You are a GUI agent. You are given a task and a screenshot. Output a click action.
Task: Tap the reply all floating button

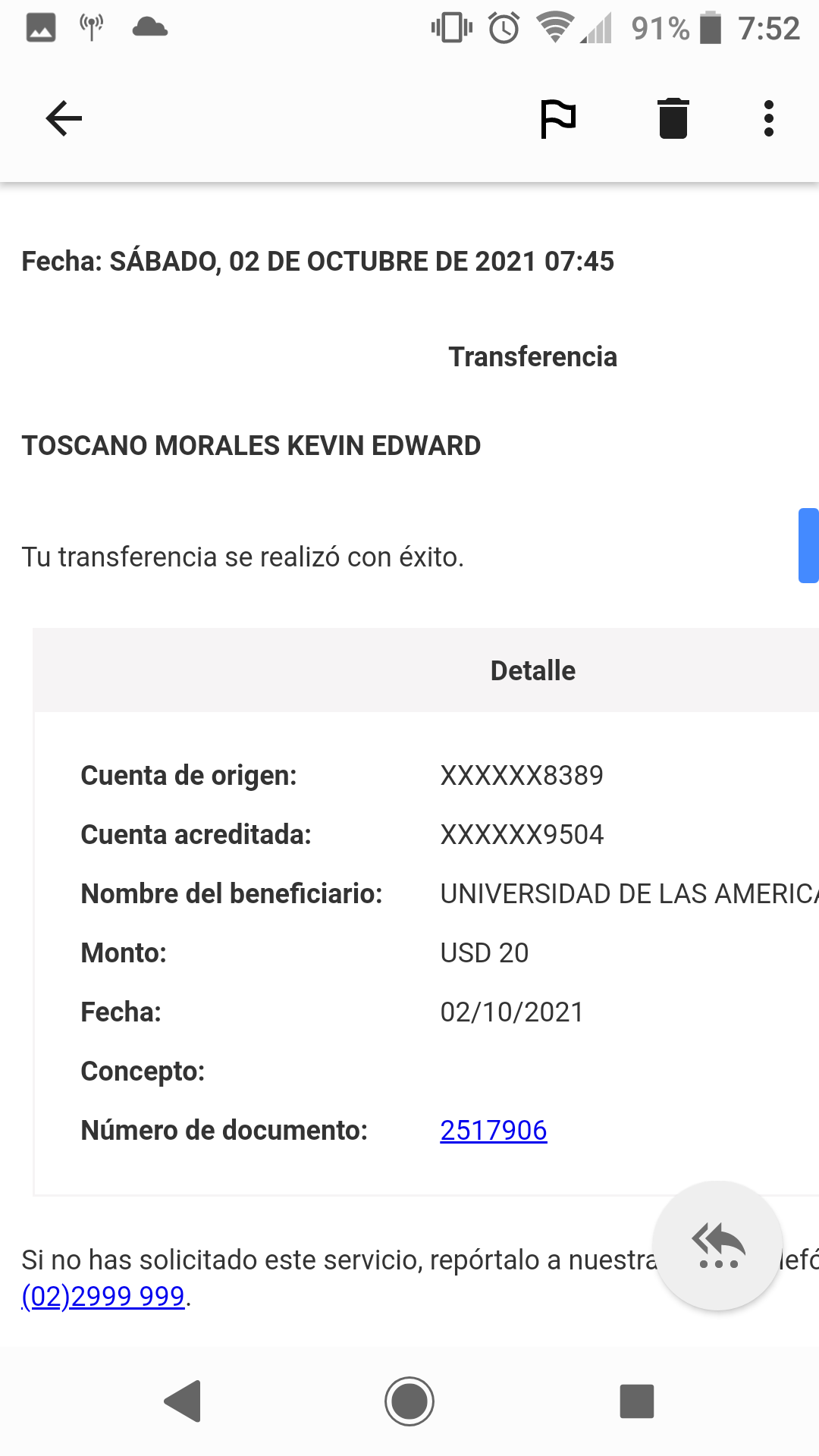(x=718, y=1245)
